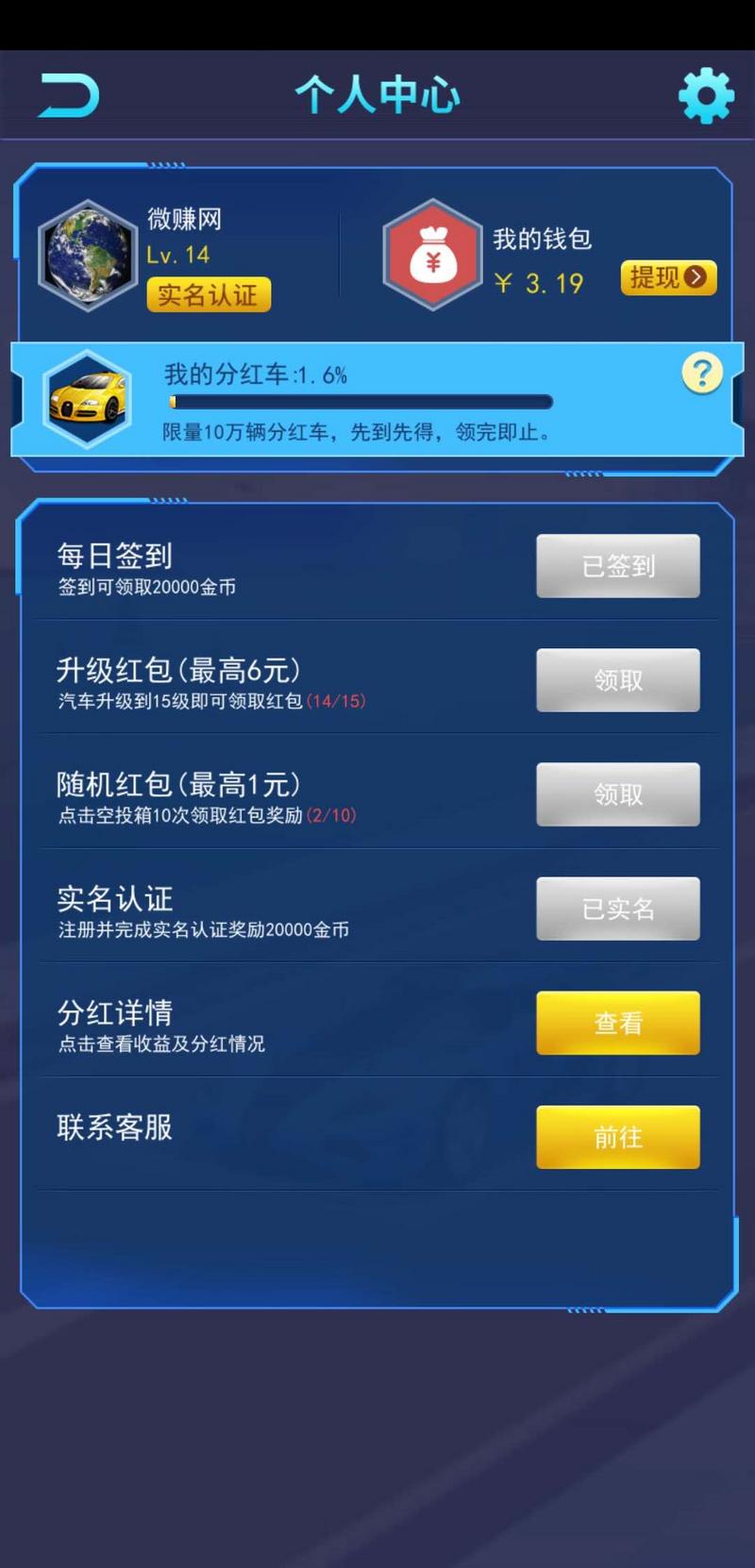The height and width of the screenshot is (1568, 755).
Task: Open the earth profile avatar
Action: [88, 256]
